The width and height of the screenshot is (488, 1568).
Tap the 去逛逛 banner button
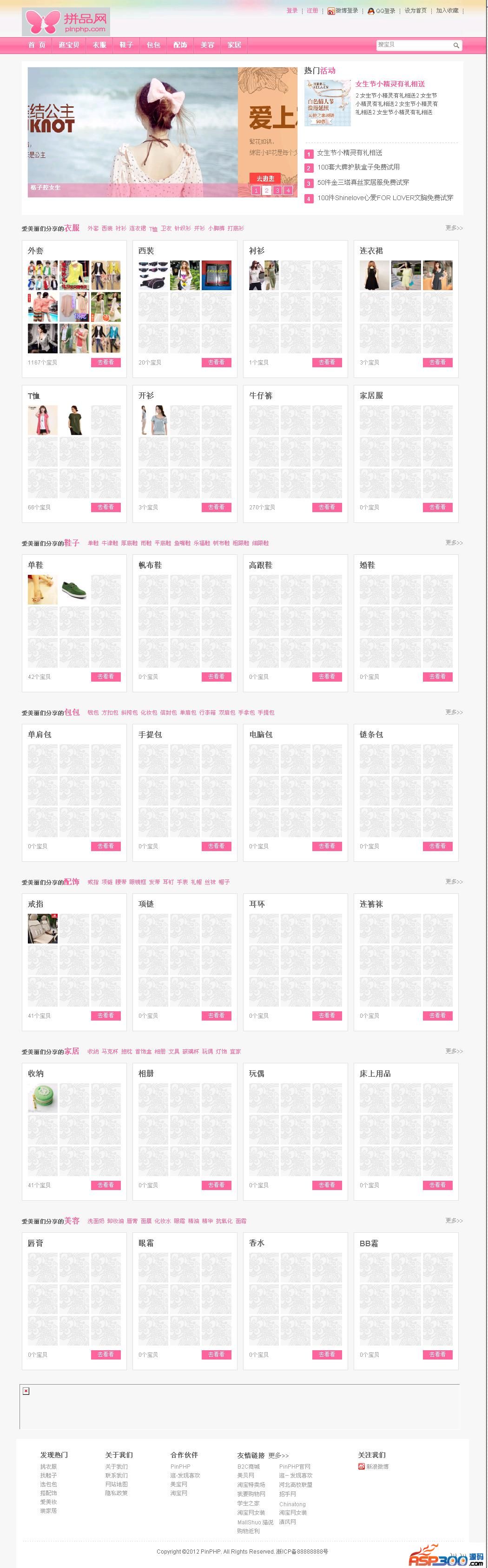coord(265,178)
